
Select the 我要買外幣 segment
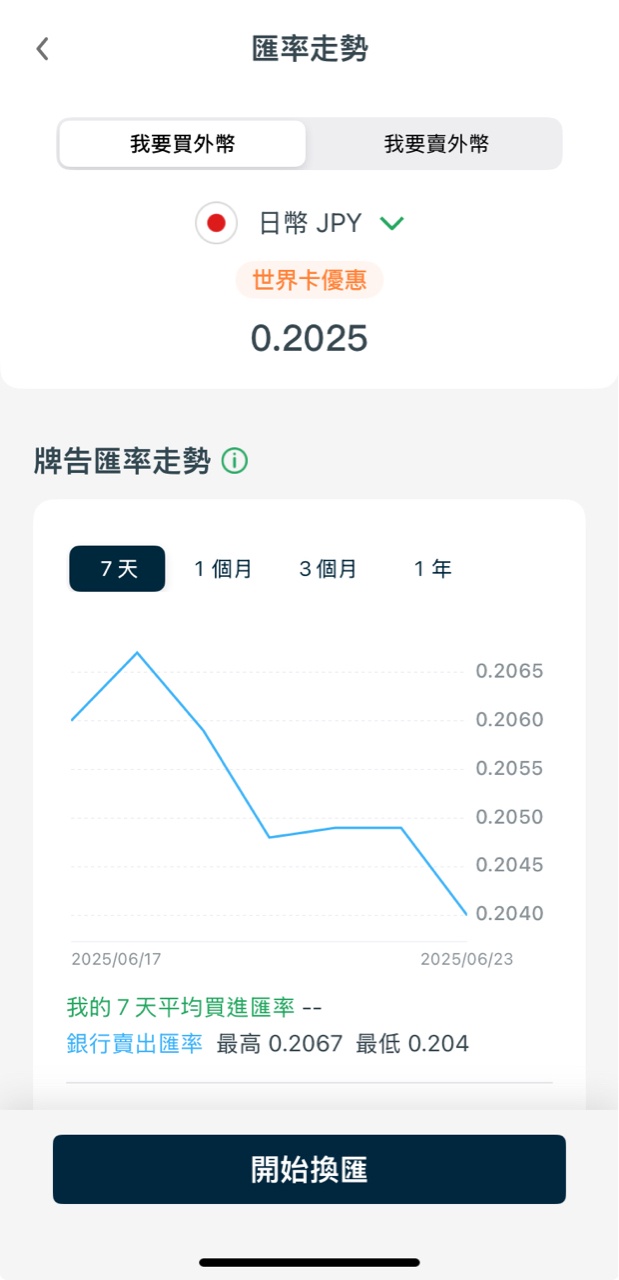pos(182,144)
